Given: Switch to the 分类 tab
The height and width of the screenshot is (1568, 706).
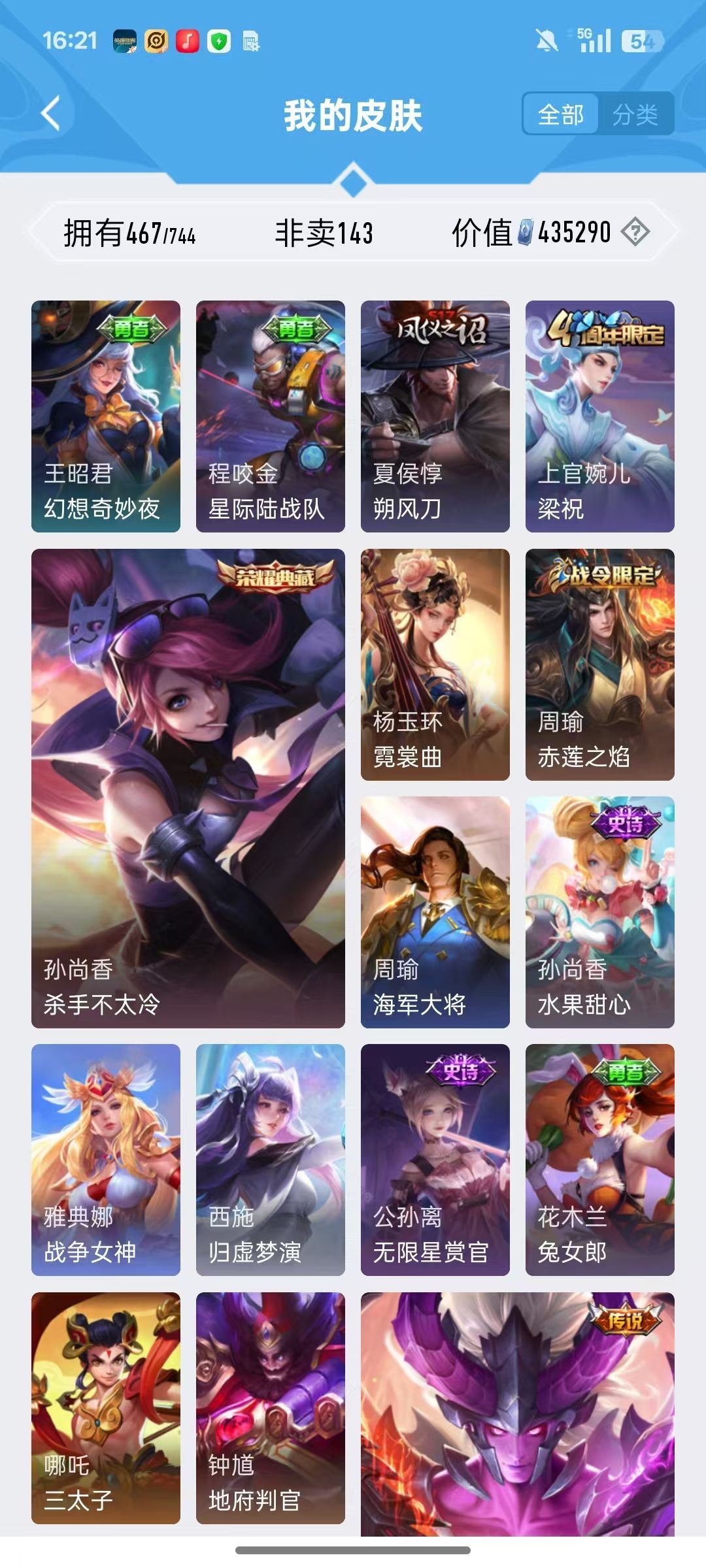Looking at the screenshot, I should point(635,115).
